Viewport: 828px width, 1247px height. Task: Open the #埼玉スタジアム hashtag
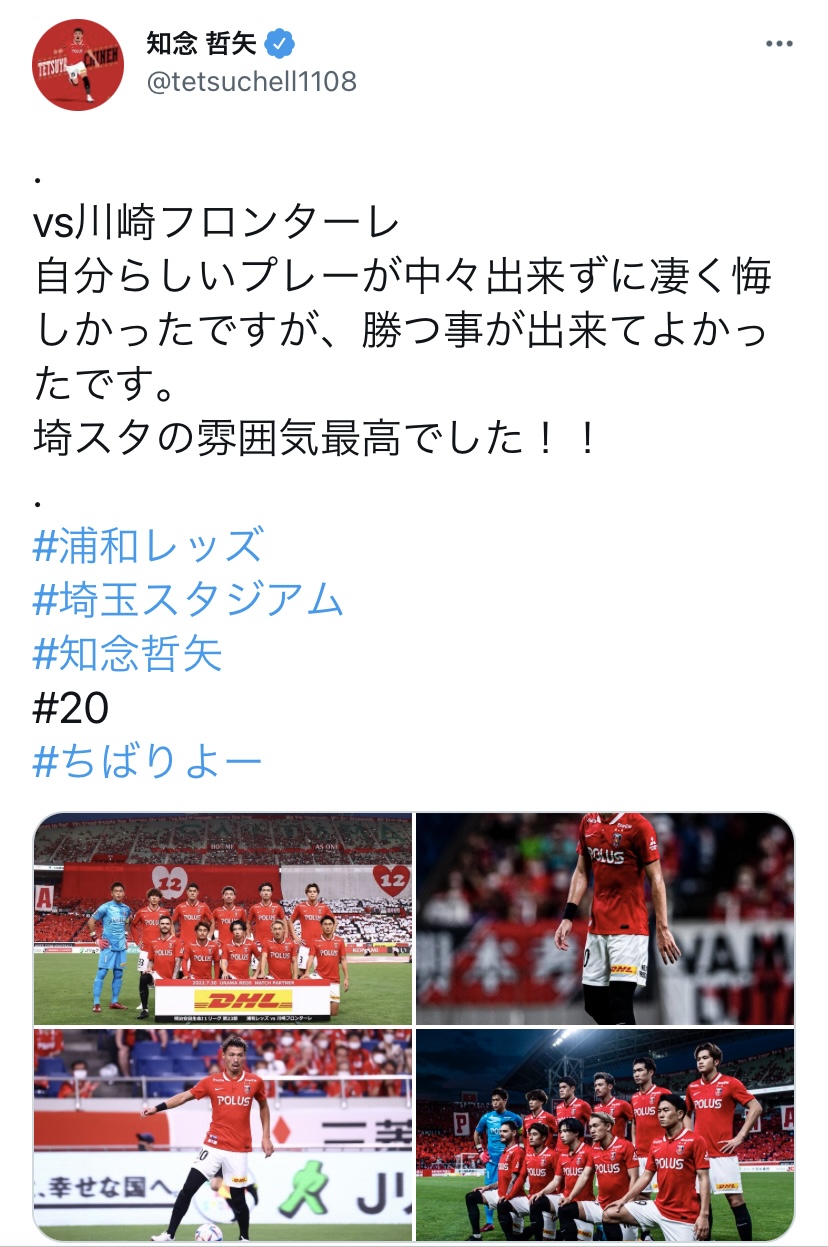(188, 600)
